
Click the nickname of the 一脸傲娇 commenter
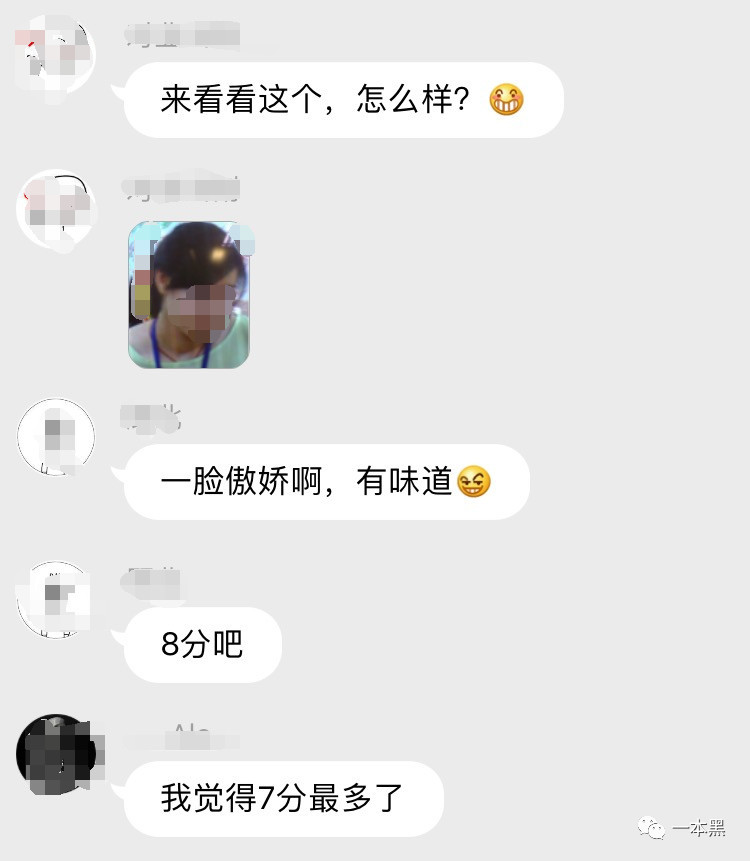(x=150, y=420)
